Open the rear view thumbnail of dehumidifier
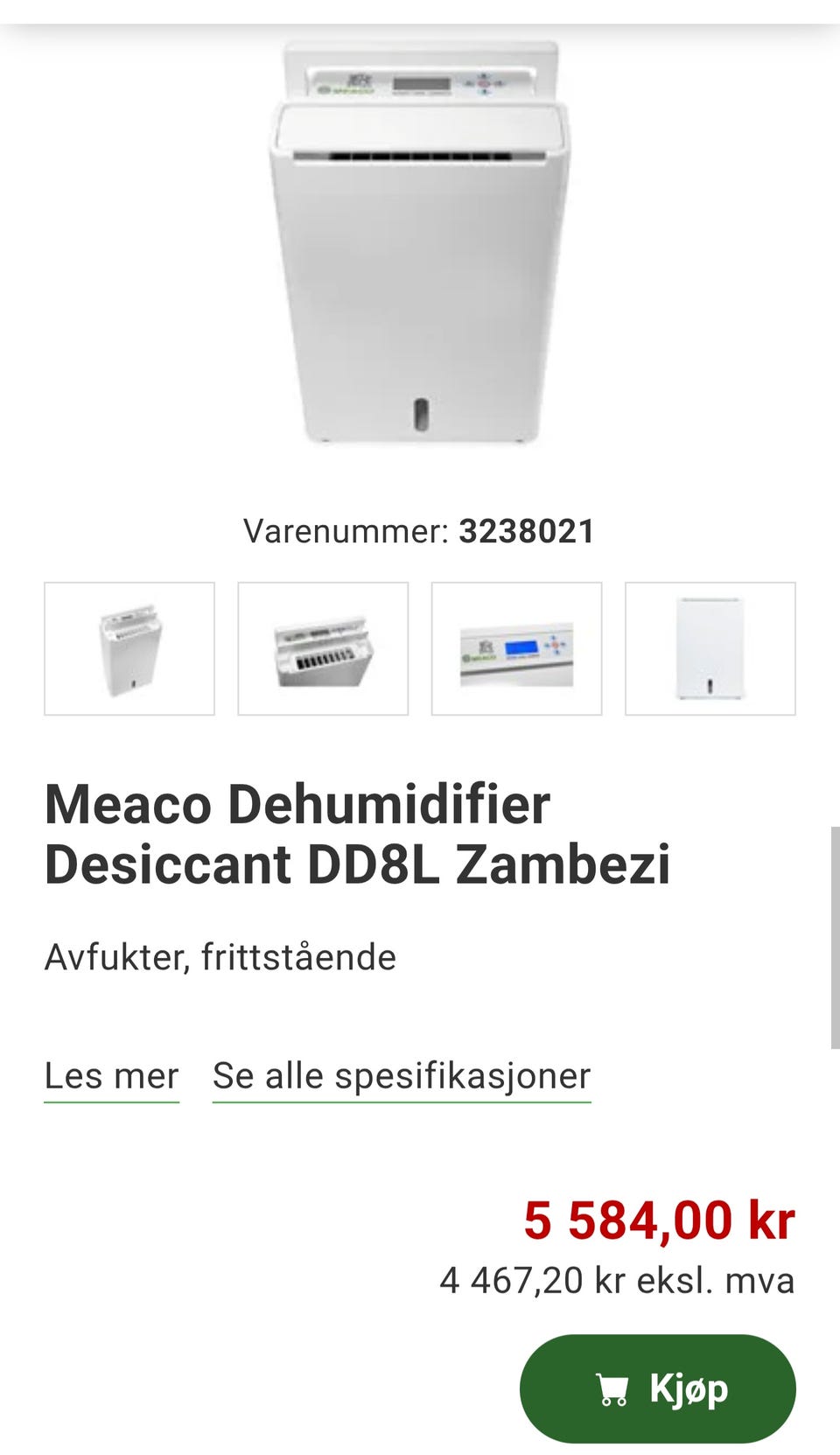840x1455 pixels. [x=710, y=647]
